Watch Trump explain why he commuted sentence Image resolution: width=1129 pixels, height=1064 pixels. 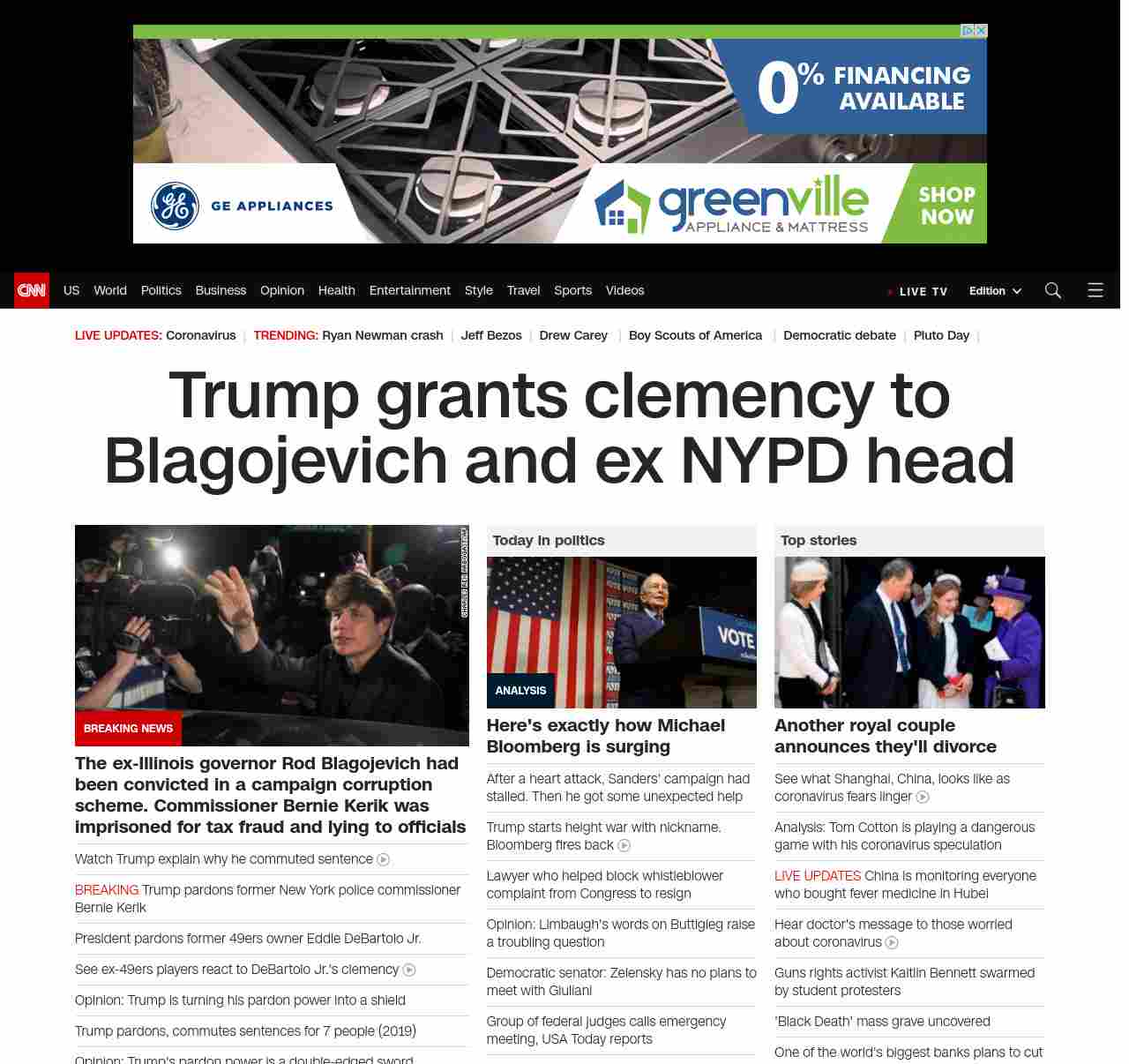point(224,859)
